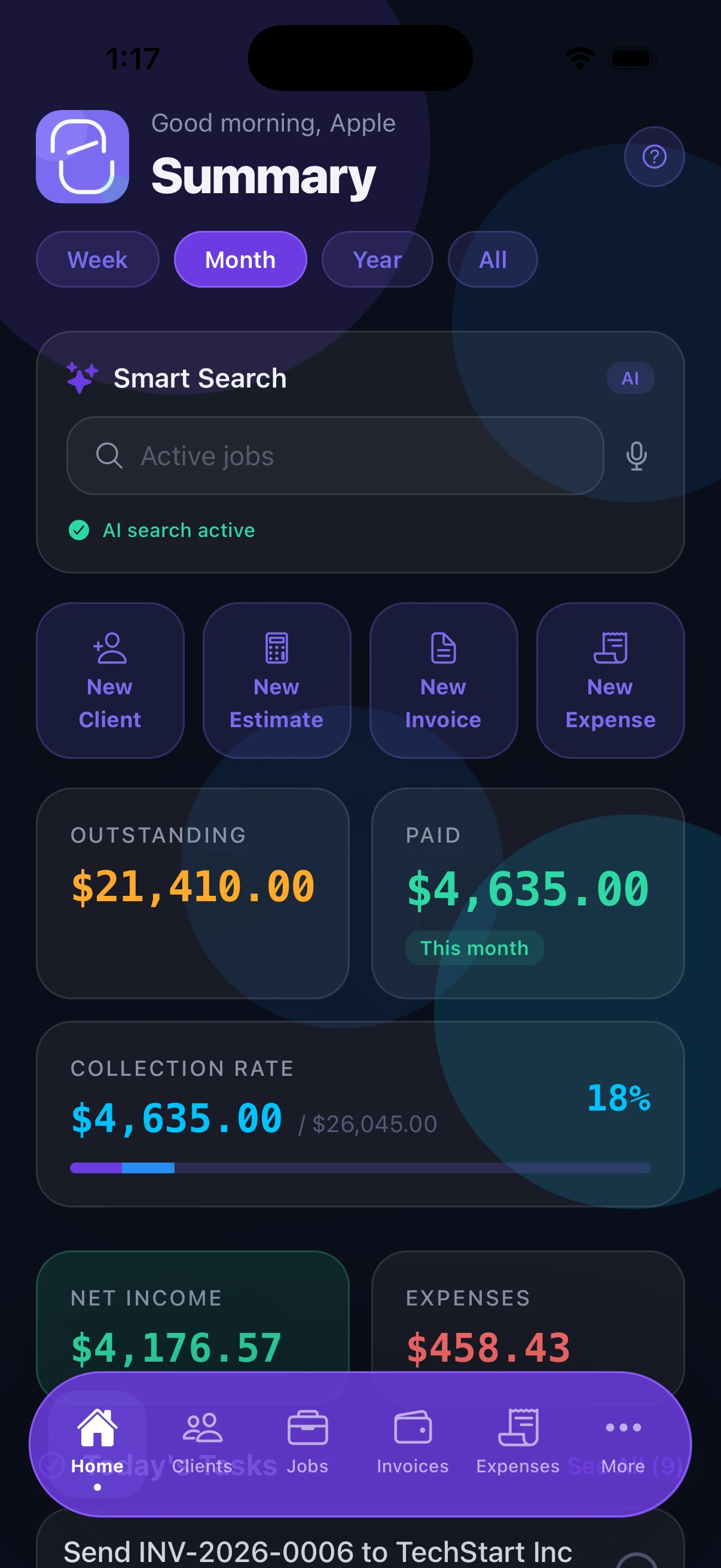Switch to the Clients tab

pyautogui.click(x=203, y=1441)
